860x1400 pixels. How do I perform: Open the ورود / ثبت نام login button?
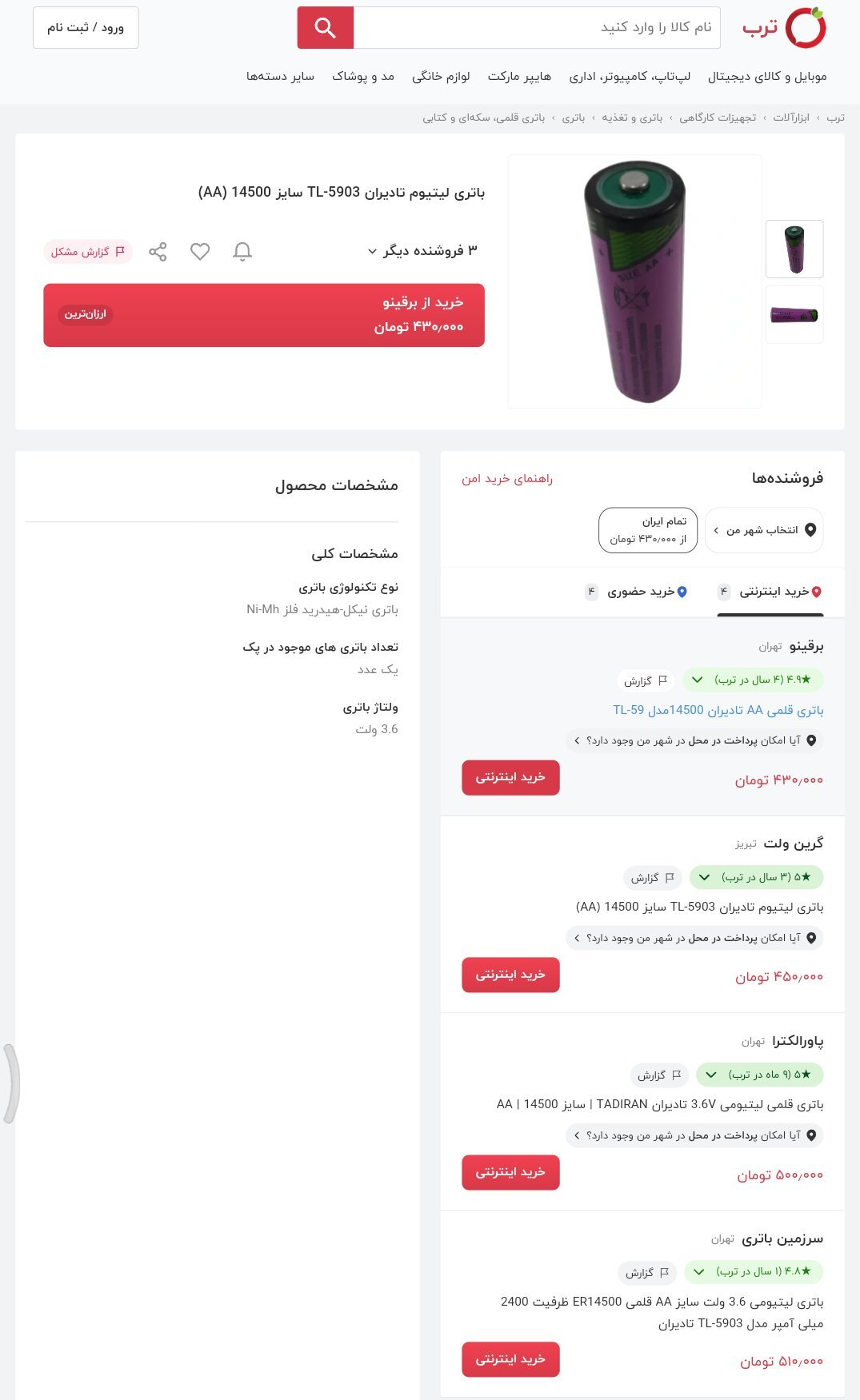(x=86, y=28)
